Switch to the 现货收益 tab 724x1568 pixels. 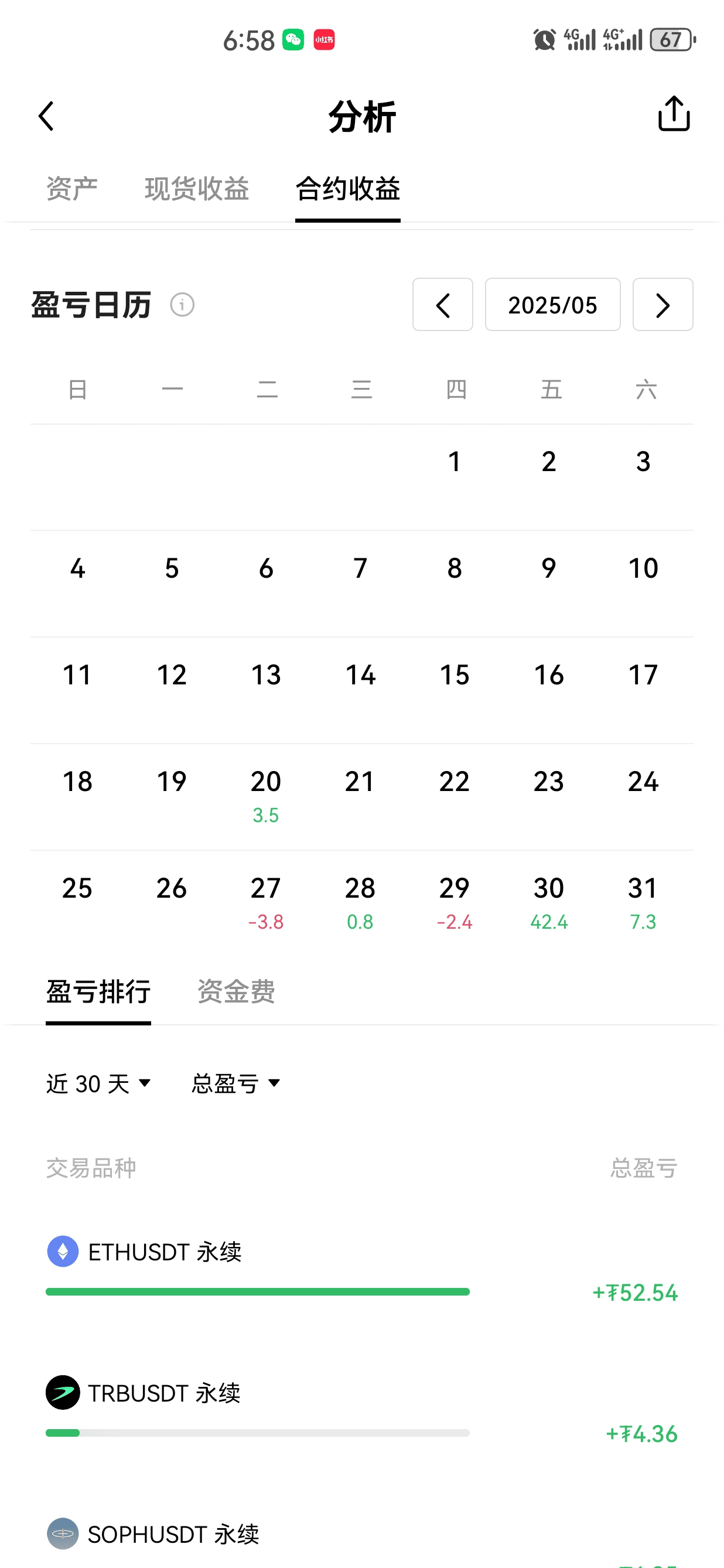[x=196, y=189]
